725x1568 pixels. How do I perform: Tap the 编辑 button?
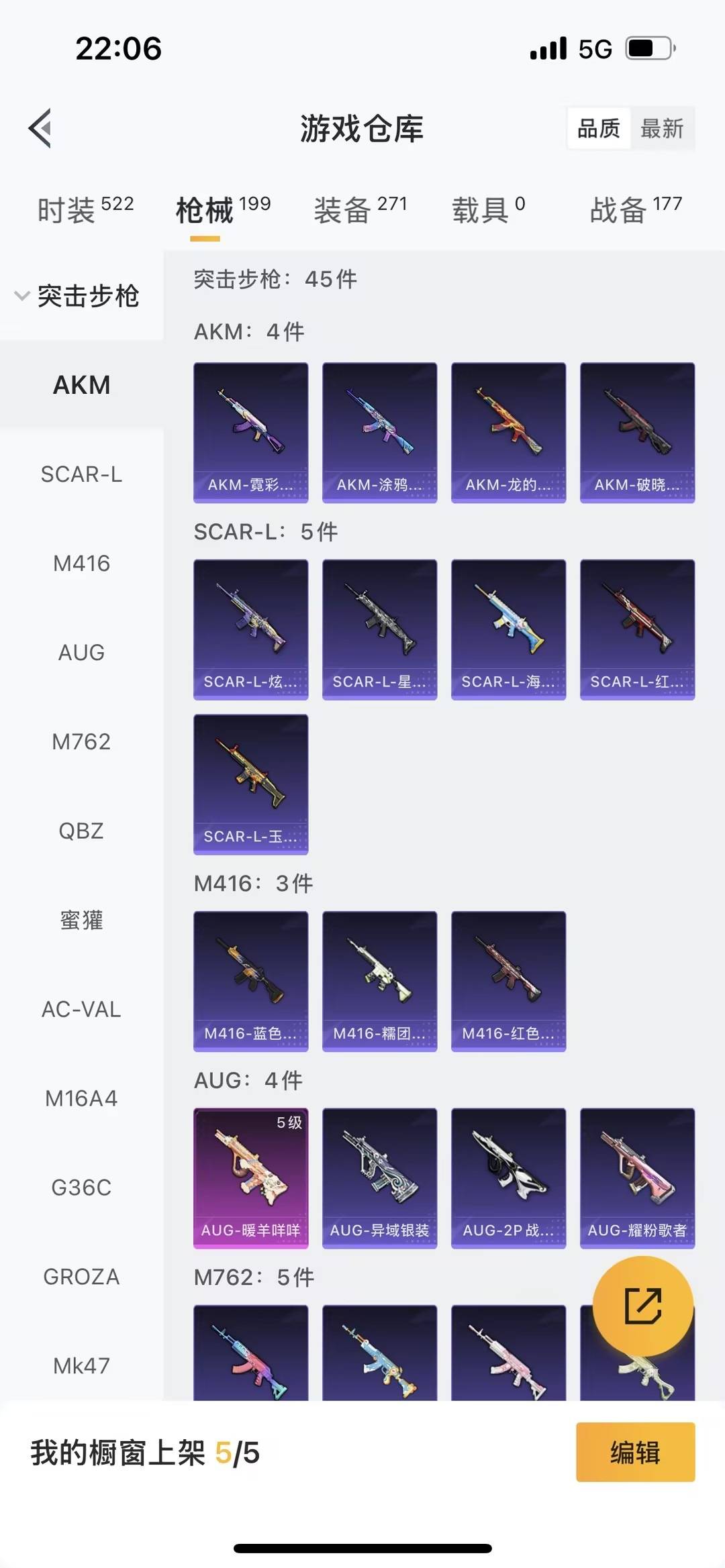[x=635, y=1452]
